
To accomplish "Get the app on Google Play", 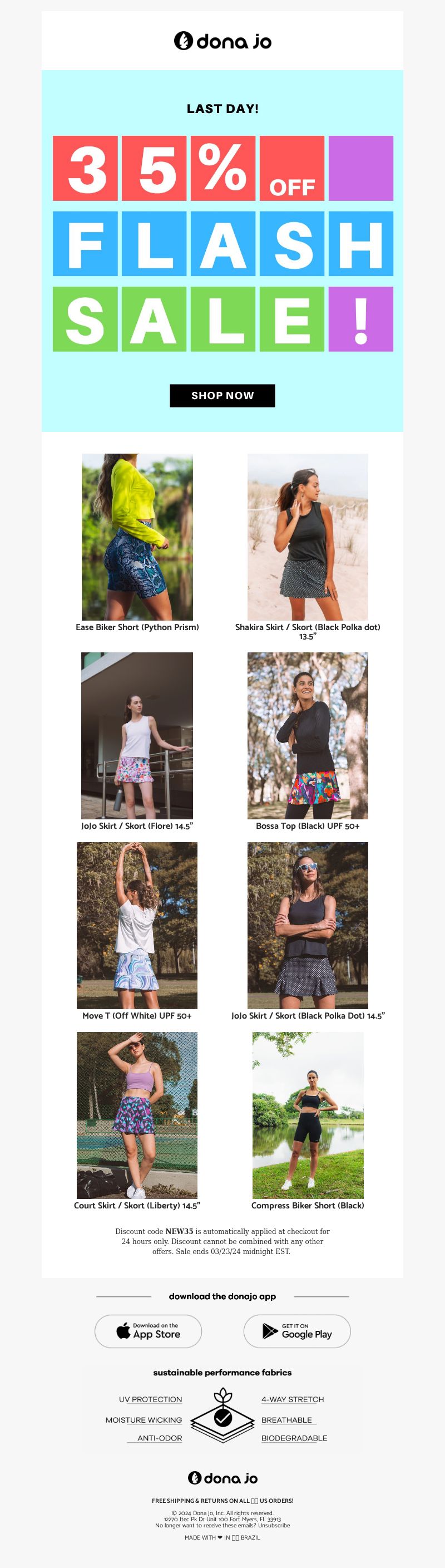I will click(x=297, y=1331).
